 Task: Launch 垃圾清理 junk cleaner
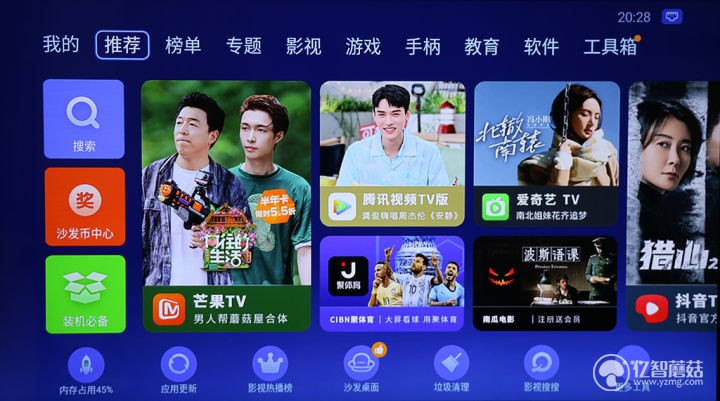tap(451, 368)
